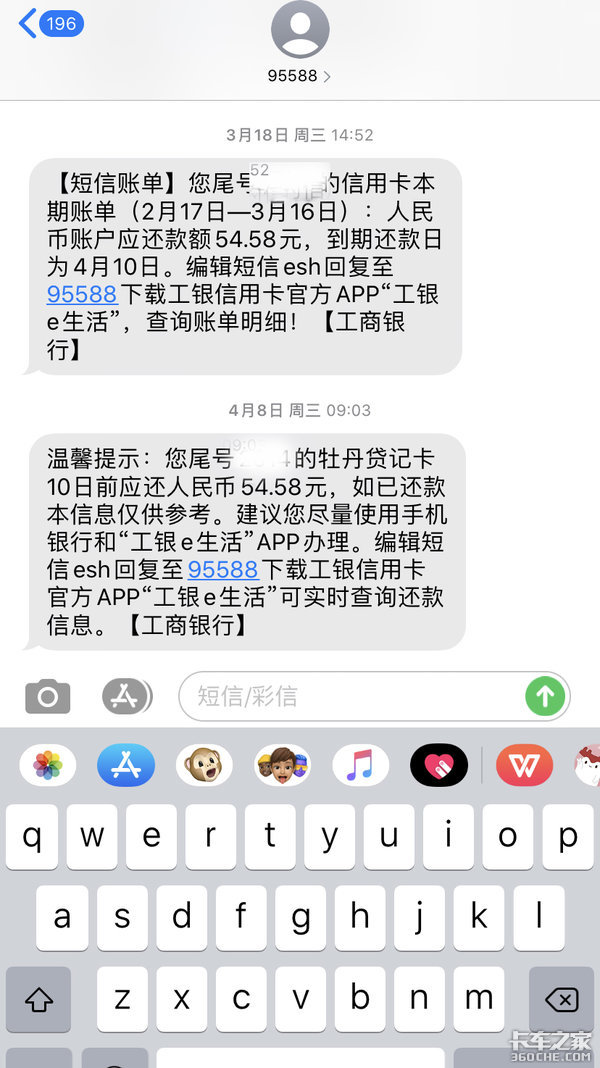Viewport: 600px width, 1068px height.
Task: Open the Digital Touch heart app
Action: 438,766
